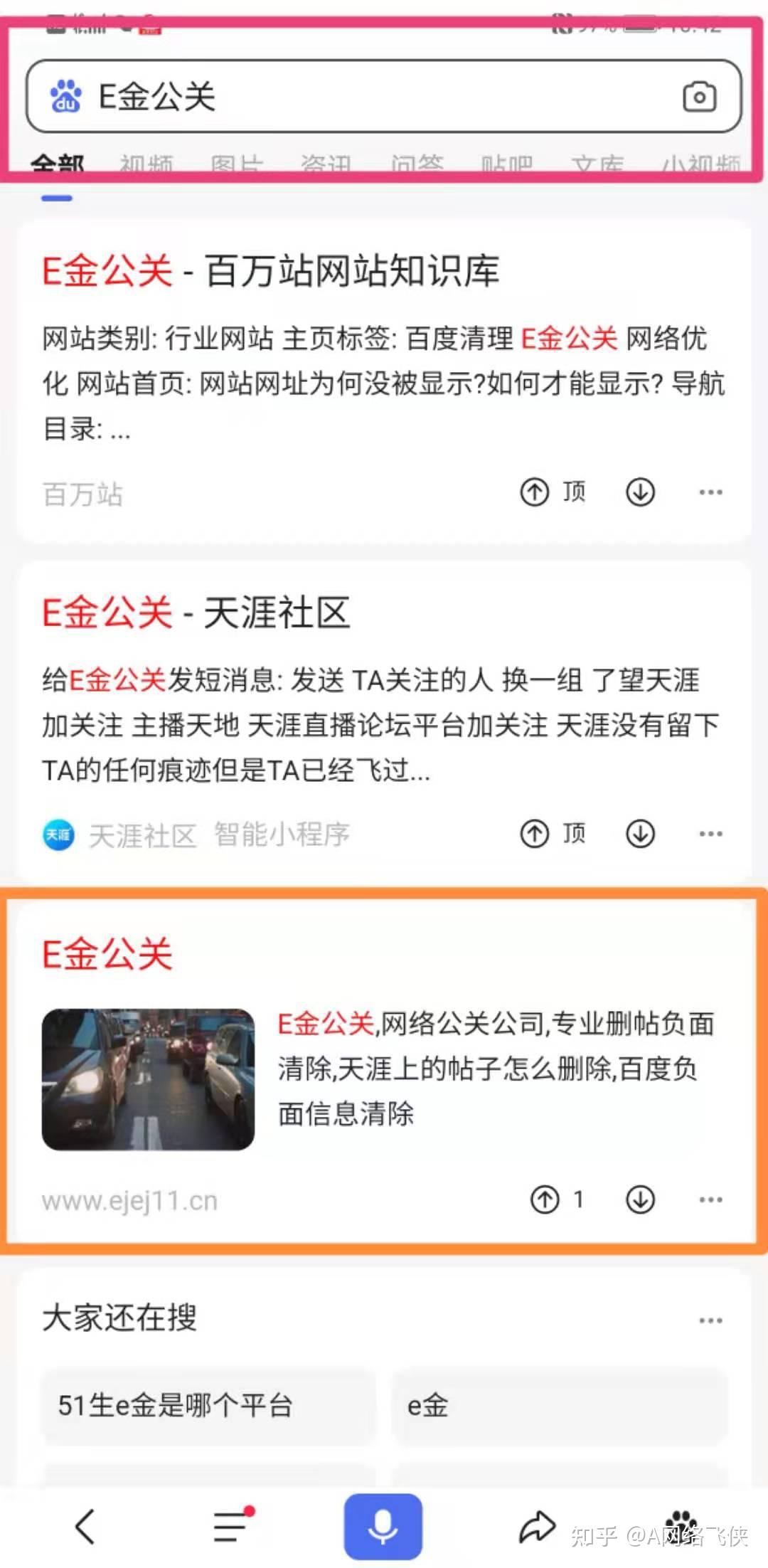The width and height of the screenshot is (768, 1568).
Task: Switch to the 视频 tab
Action: pos(146,165)
